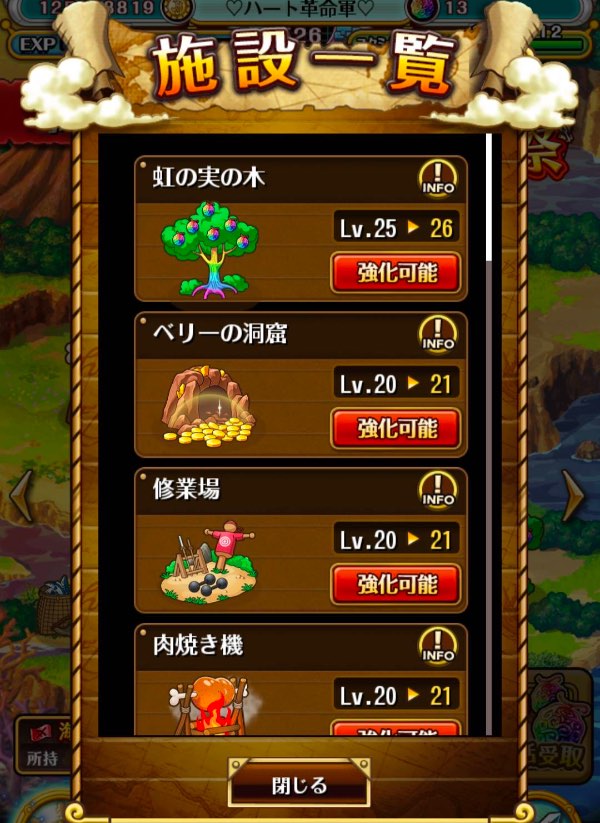This screenshot has width=600, height=823.
Task: Go to the left with the arrow
Action: pyautogui.click(x=21, y=496)
